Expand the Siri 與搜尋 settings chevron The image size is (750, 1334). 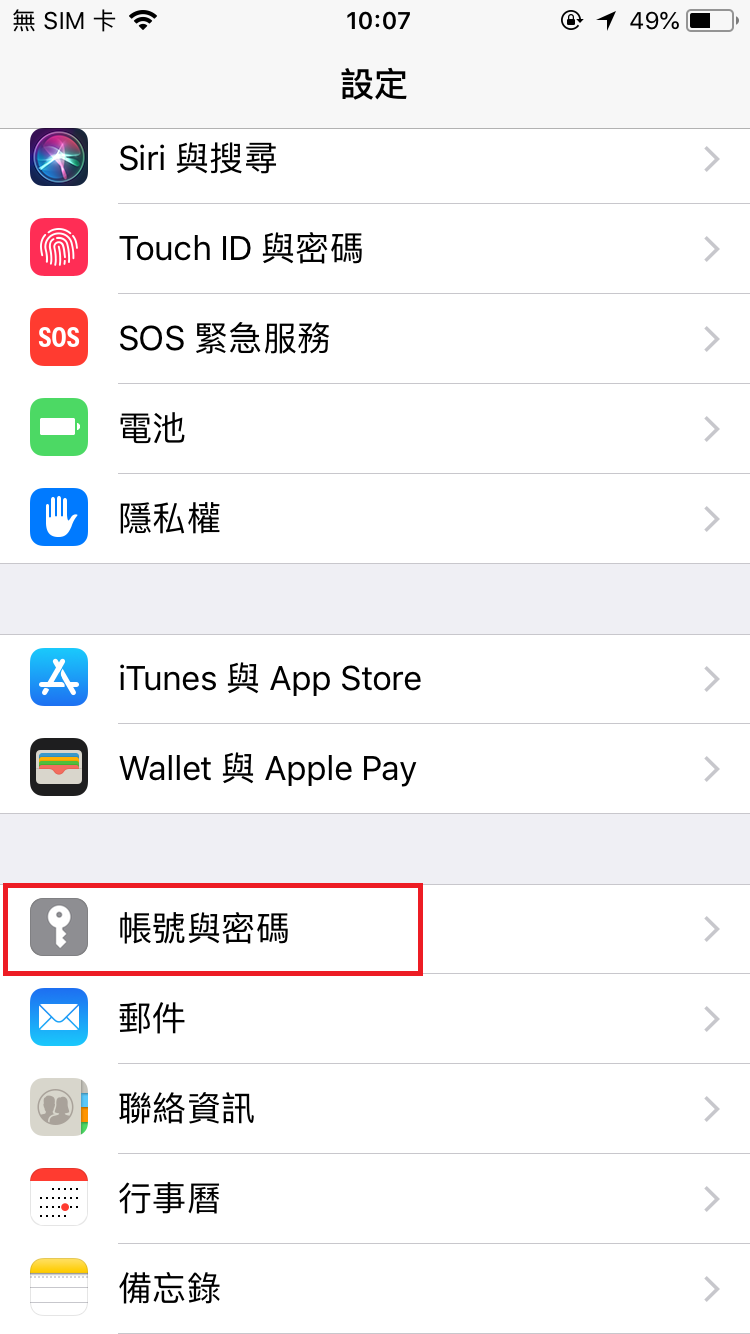(710, 158)
